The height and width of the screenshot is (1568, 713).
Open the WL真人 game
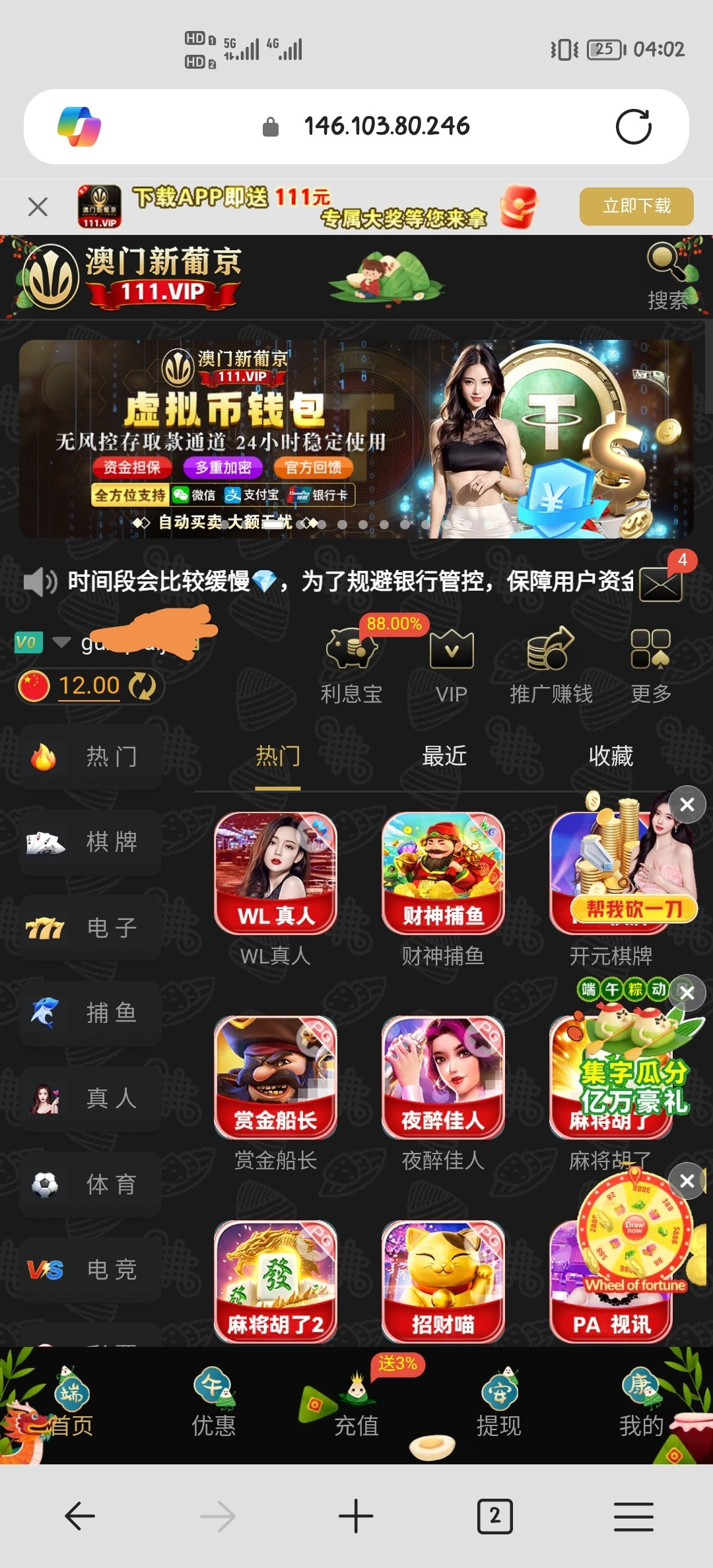[275, 873]
